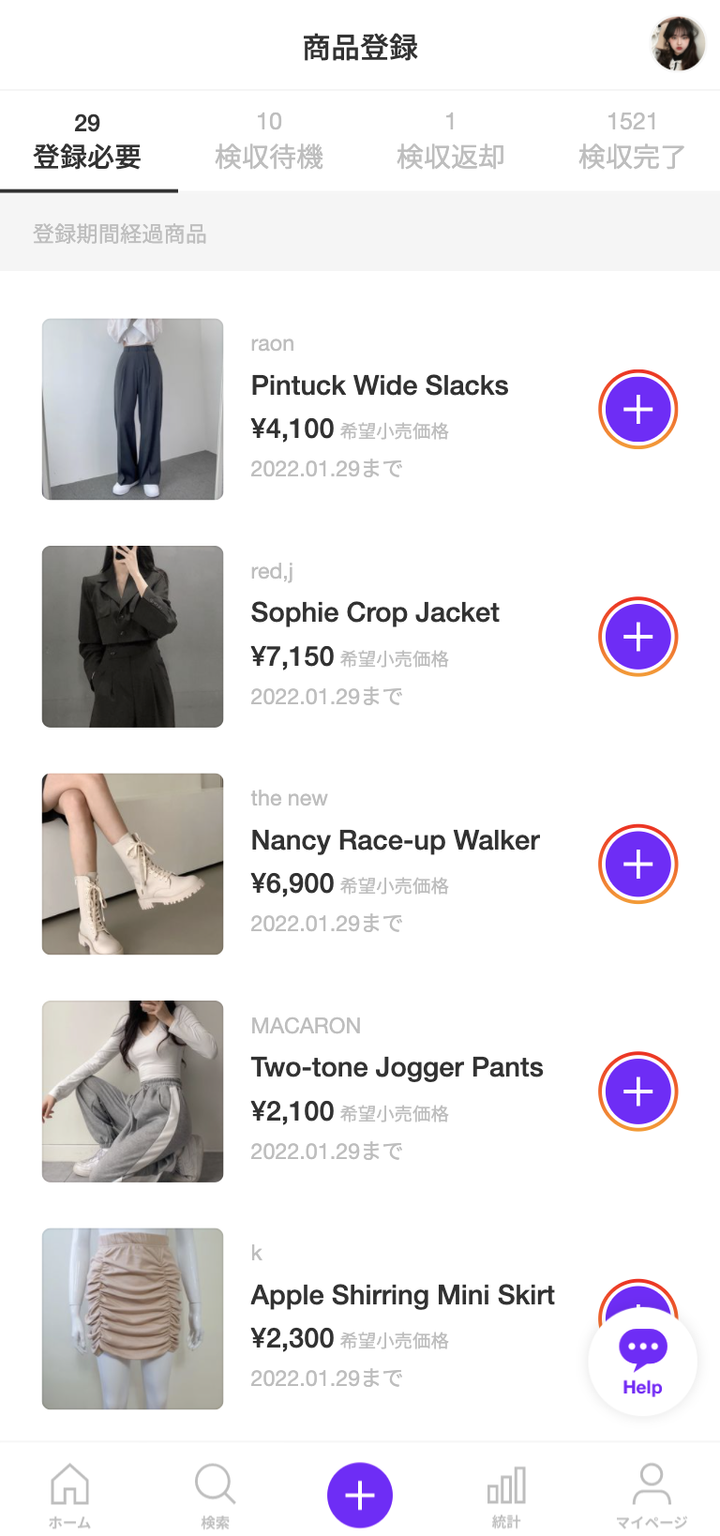Screen dimensions: 720x1536
Task: Select the 登録必要 tab
Action: [x=88, y=142]
